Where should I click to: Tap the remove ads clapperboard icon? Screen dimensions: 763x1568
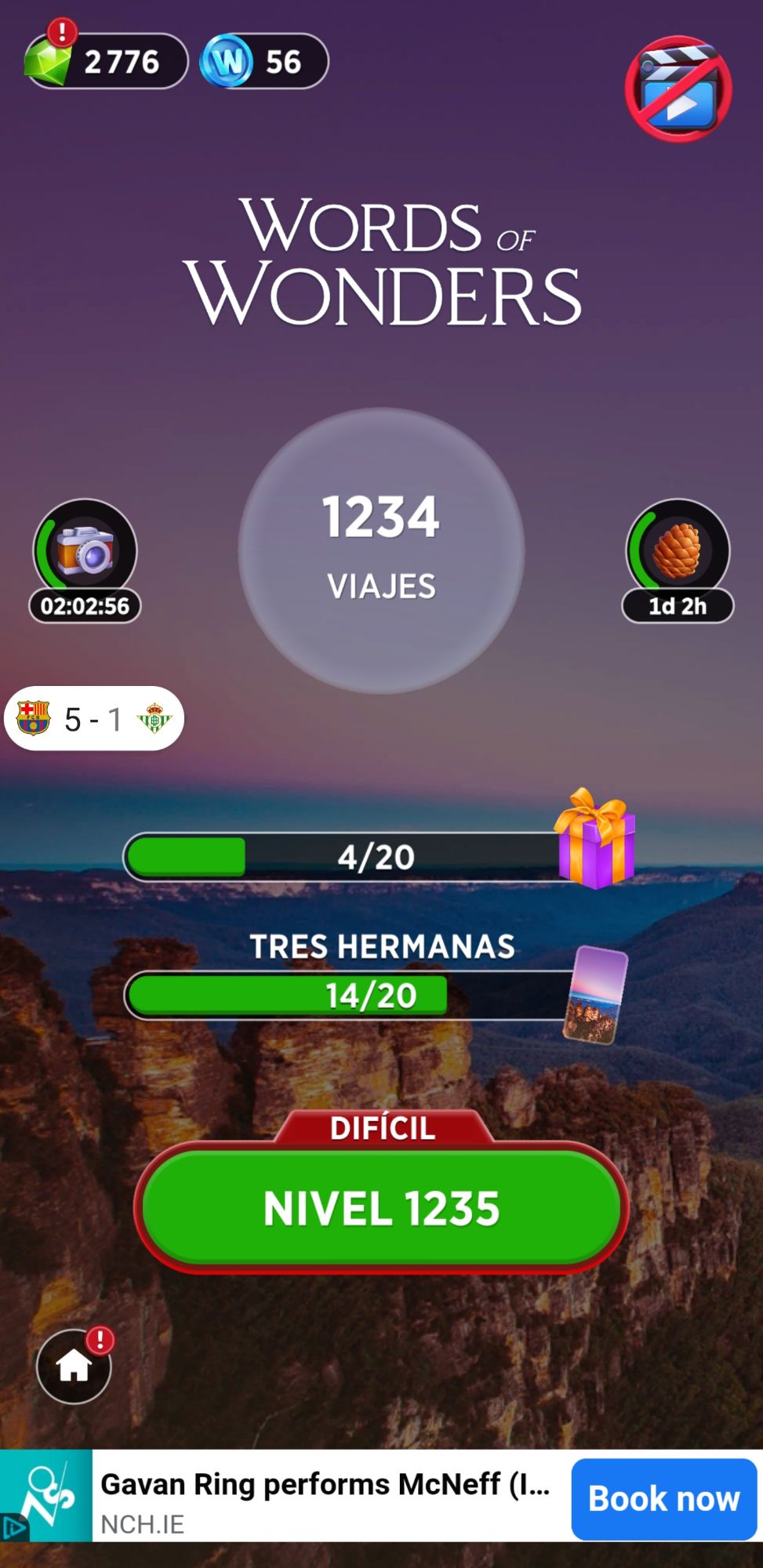[678, 89]
